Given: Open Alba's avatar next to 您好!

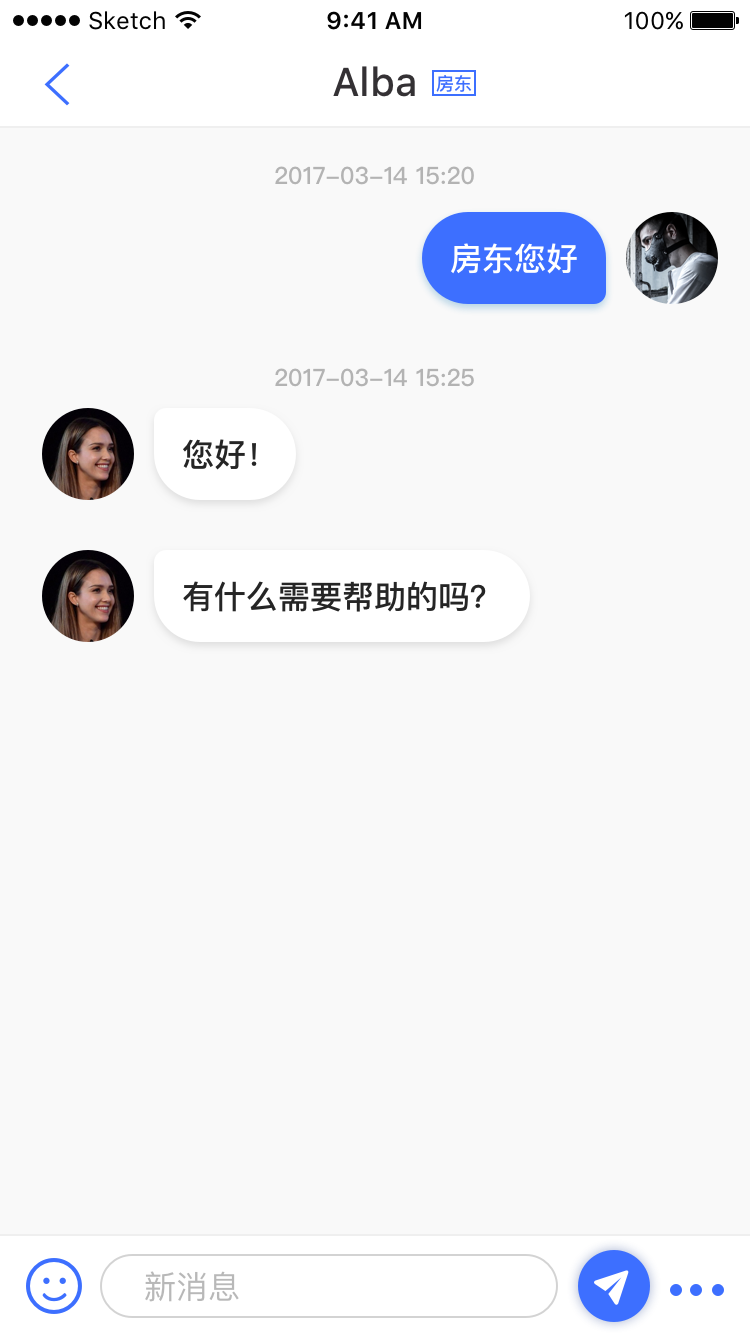Looking at the screenshot, I should pyautogui.click(x=88, y=454).
